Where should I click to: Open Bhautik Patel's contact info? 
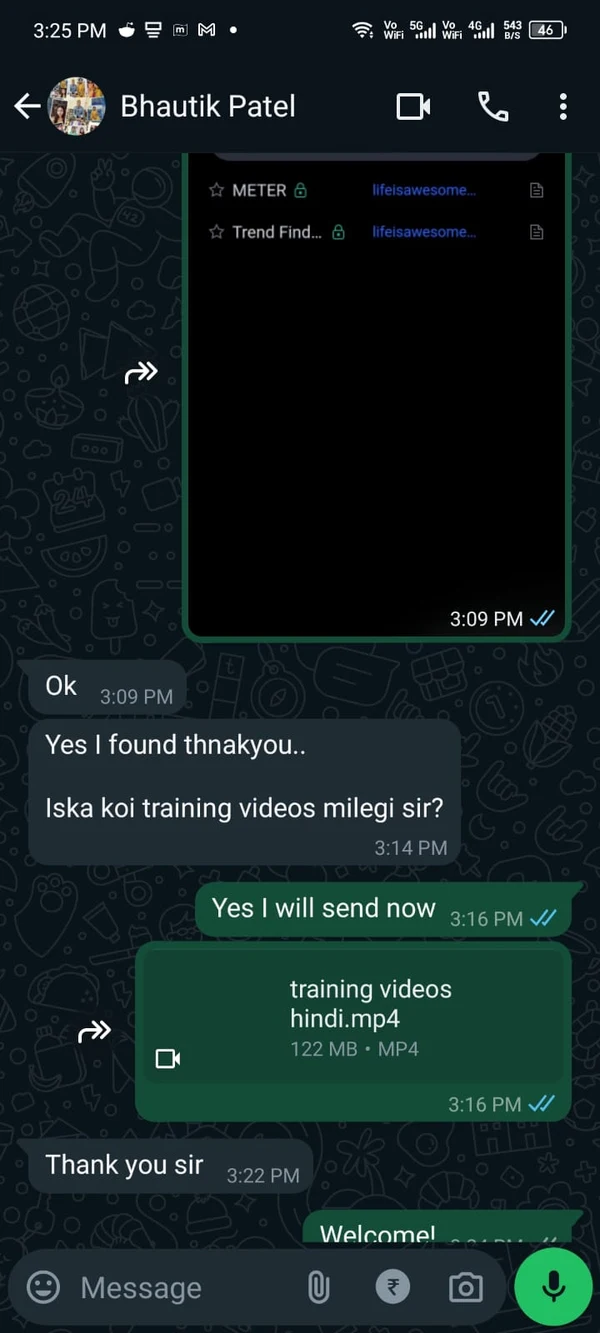click(x=208, y=106)
